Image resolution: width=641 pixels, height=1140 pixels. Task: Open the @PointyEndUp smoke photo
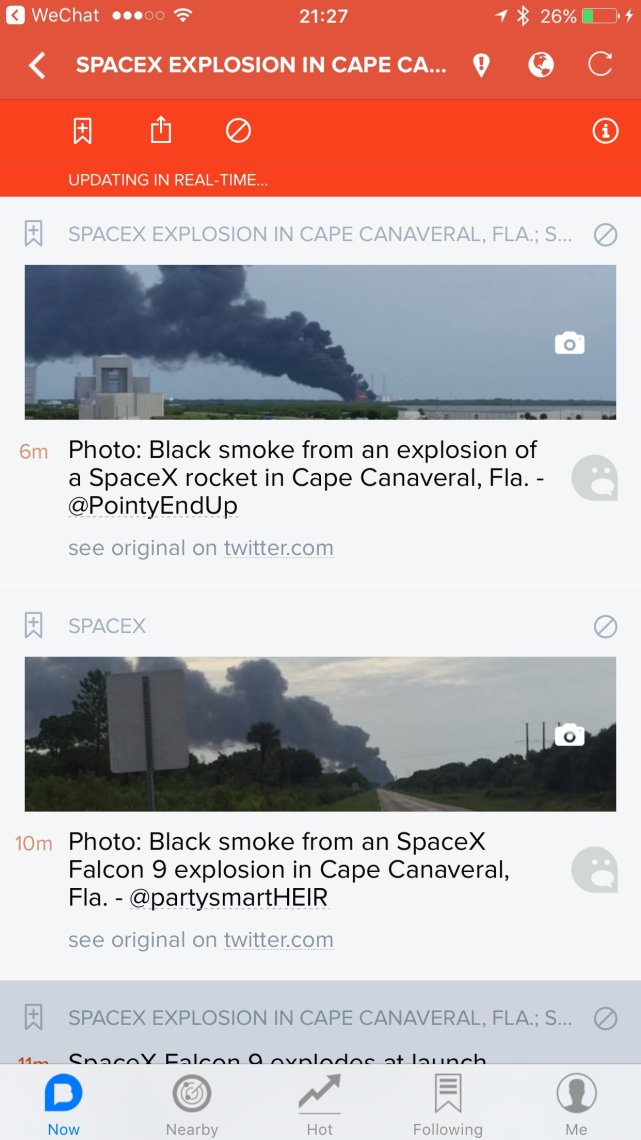[320, 342]
